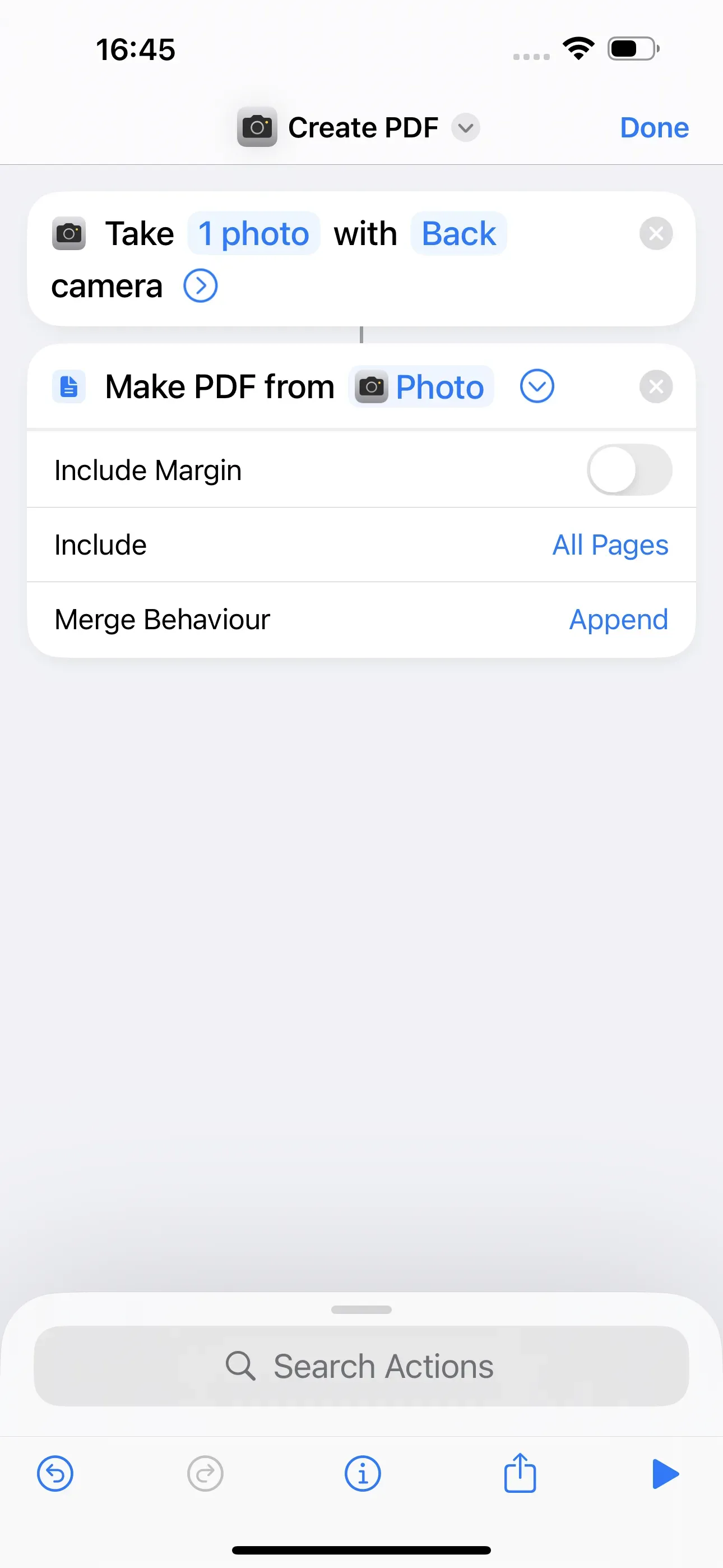Tap Done to finish editing
The width and height of the screenshot is (723, 1568).
[x=654, y=127]
